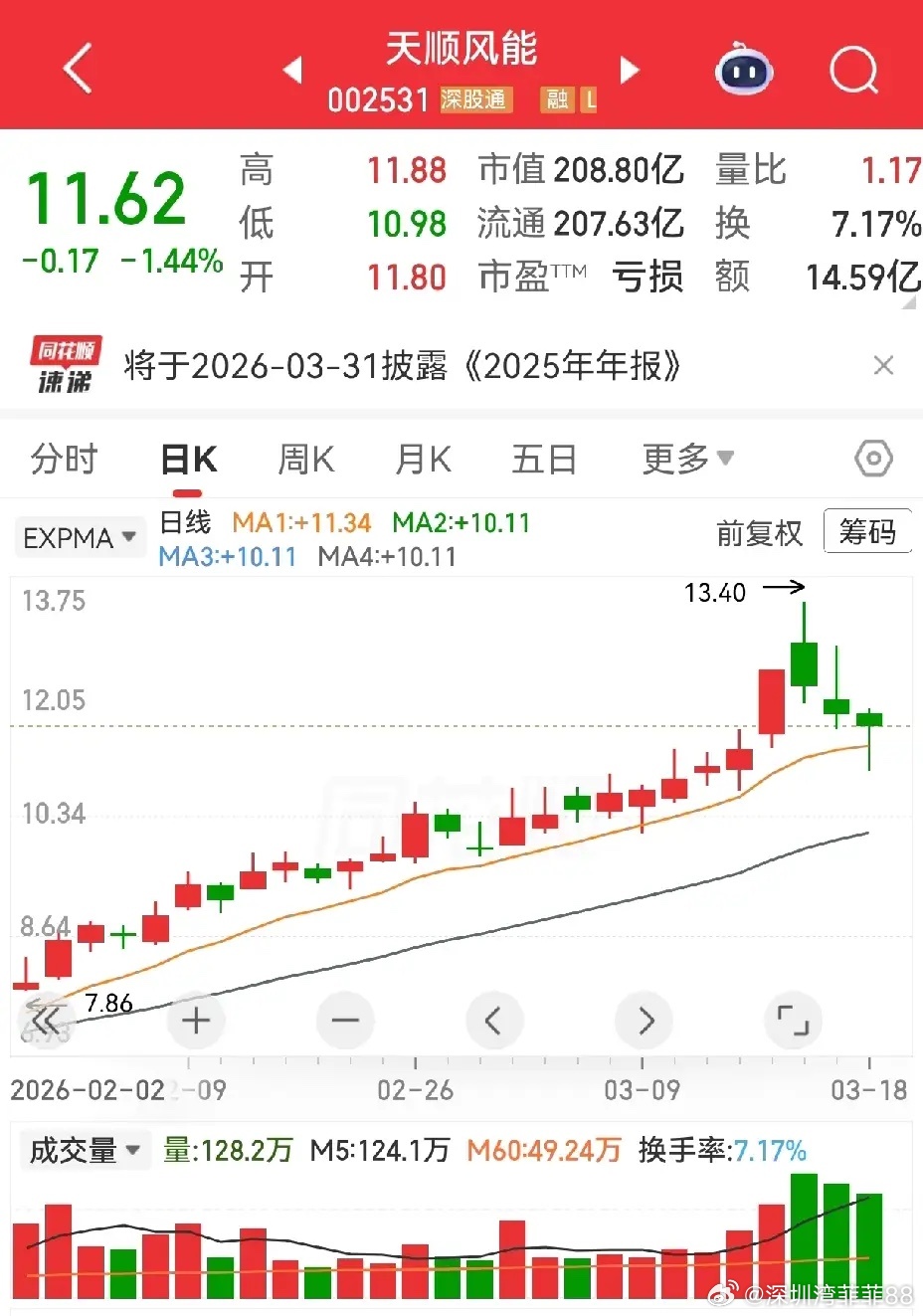Navigate to next stock with right arrow

click(x=630, y=70)
